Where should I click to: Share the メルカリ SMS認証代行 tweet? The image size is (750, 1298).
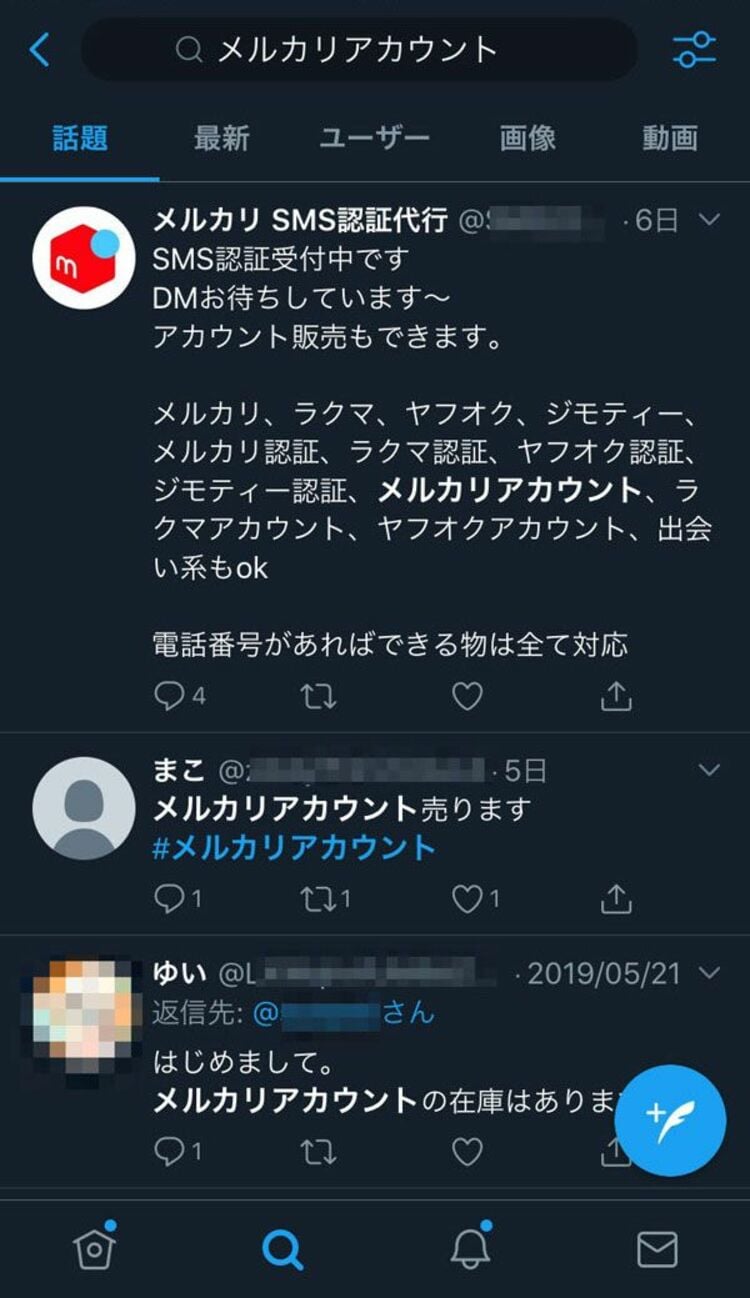tap(616, 696)
